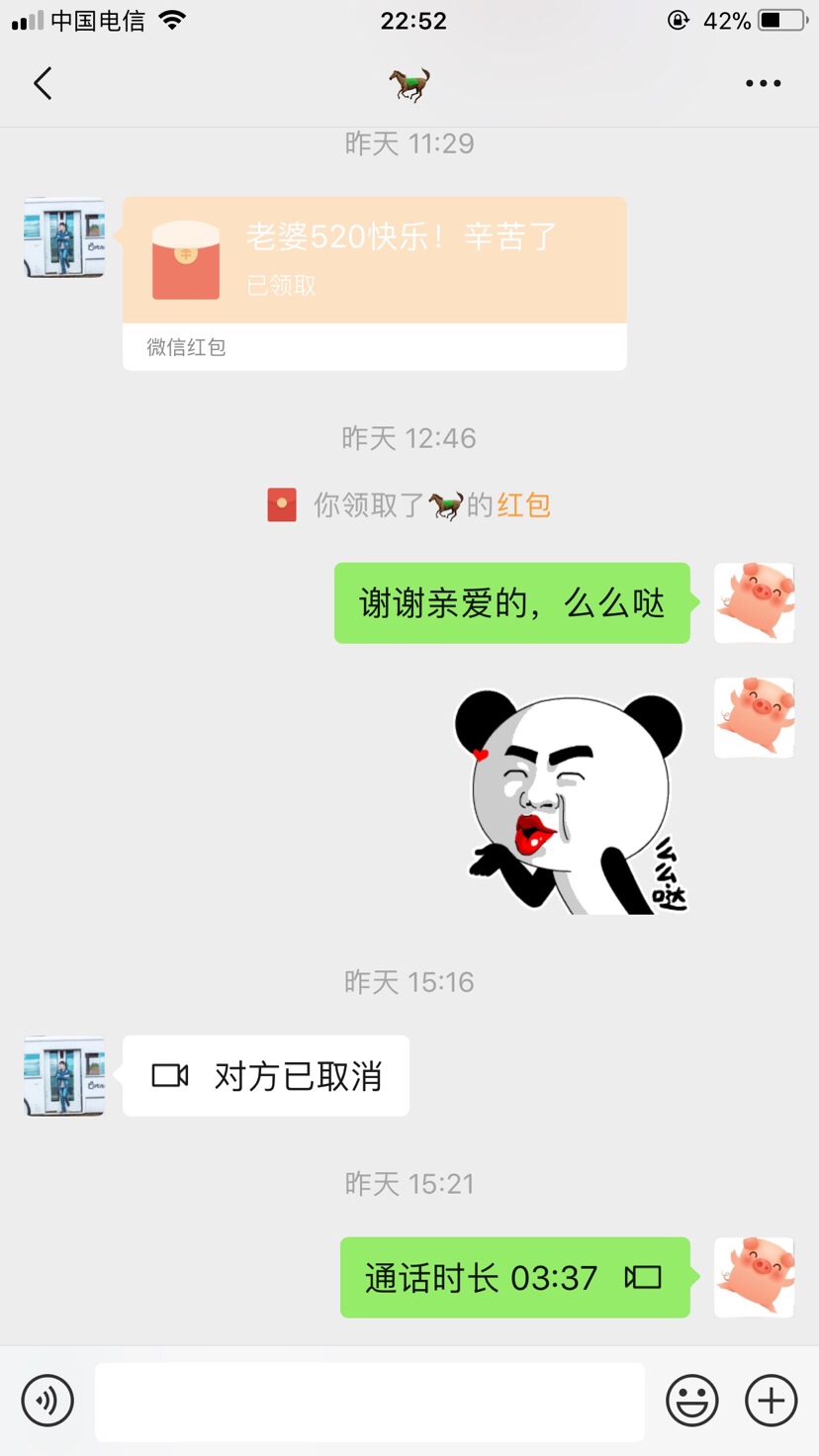Open the chat info overflow menu
The width and height of the screenshot is (819, 1456).
point(763,83)
